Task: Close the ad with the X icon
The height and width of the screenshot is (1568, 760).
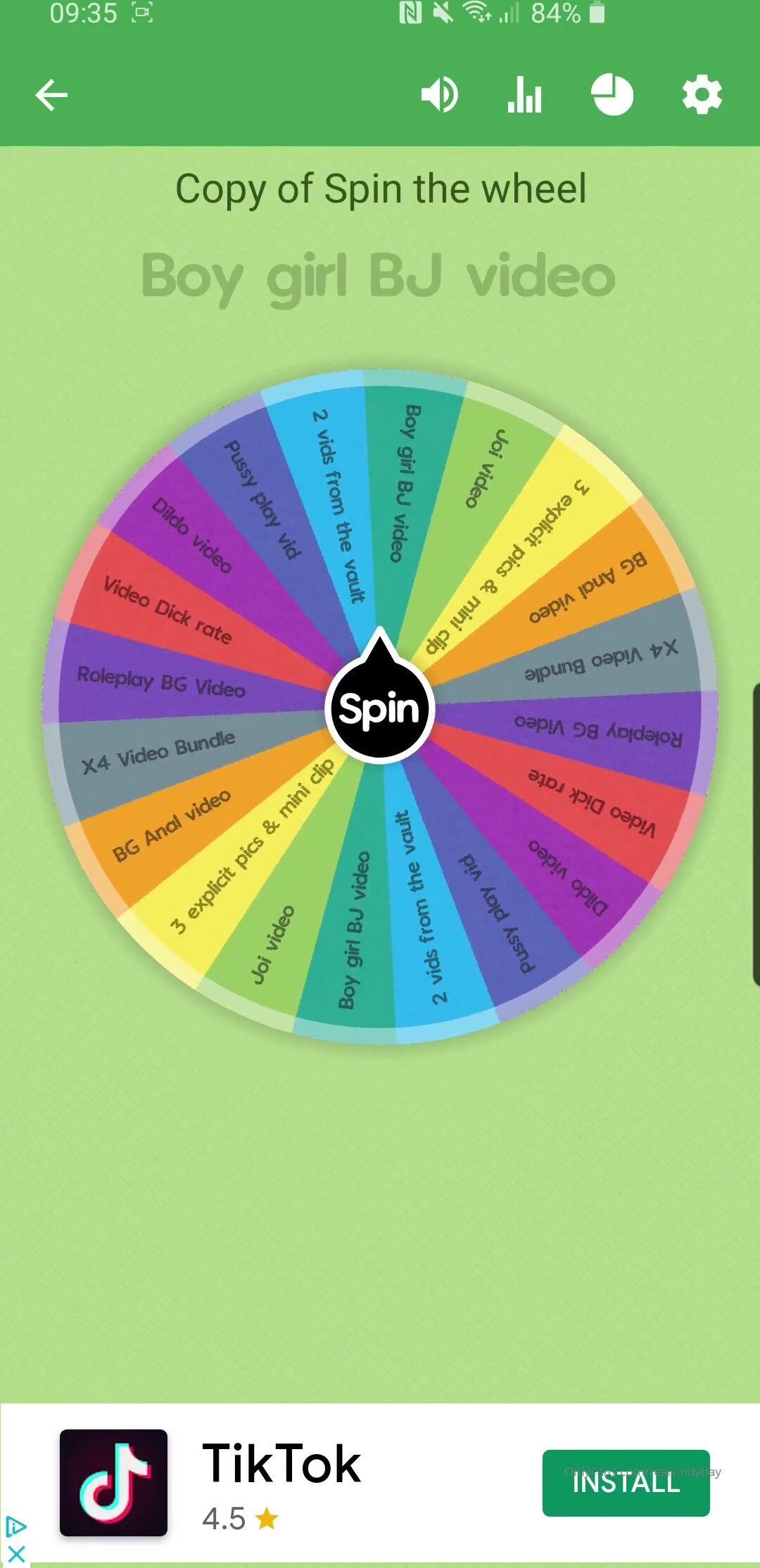Action: click(15, 1554)
